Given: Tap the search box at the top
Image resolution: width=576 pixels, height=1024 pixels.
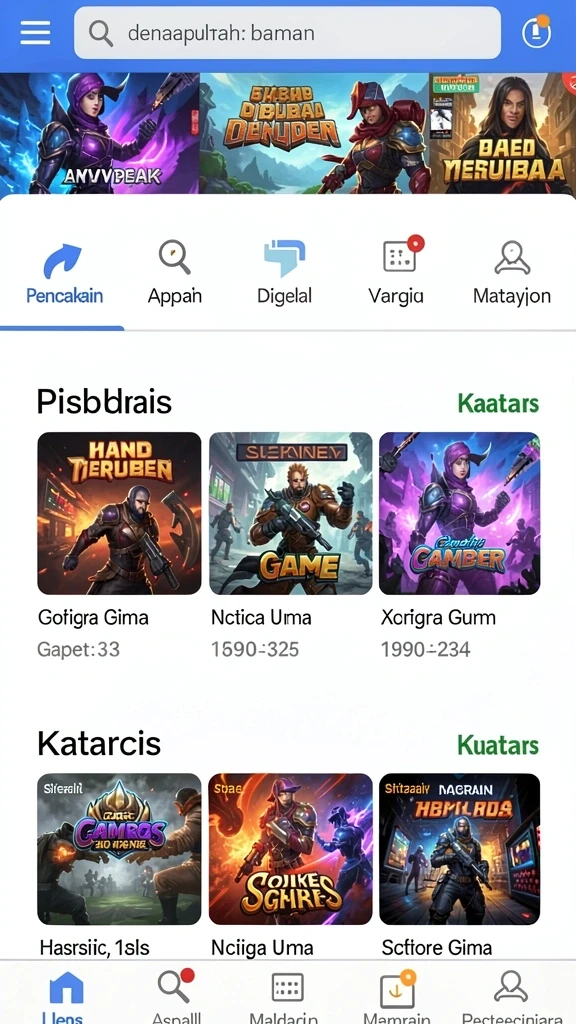Looking at the screenshot, I should pos(287,33).
